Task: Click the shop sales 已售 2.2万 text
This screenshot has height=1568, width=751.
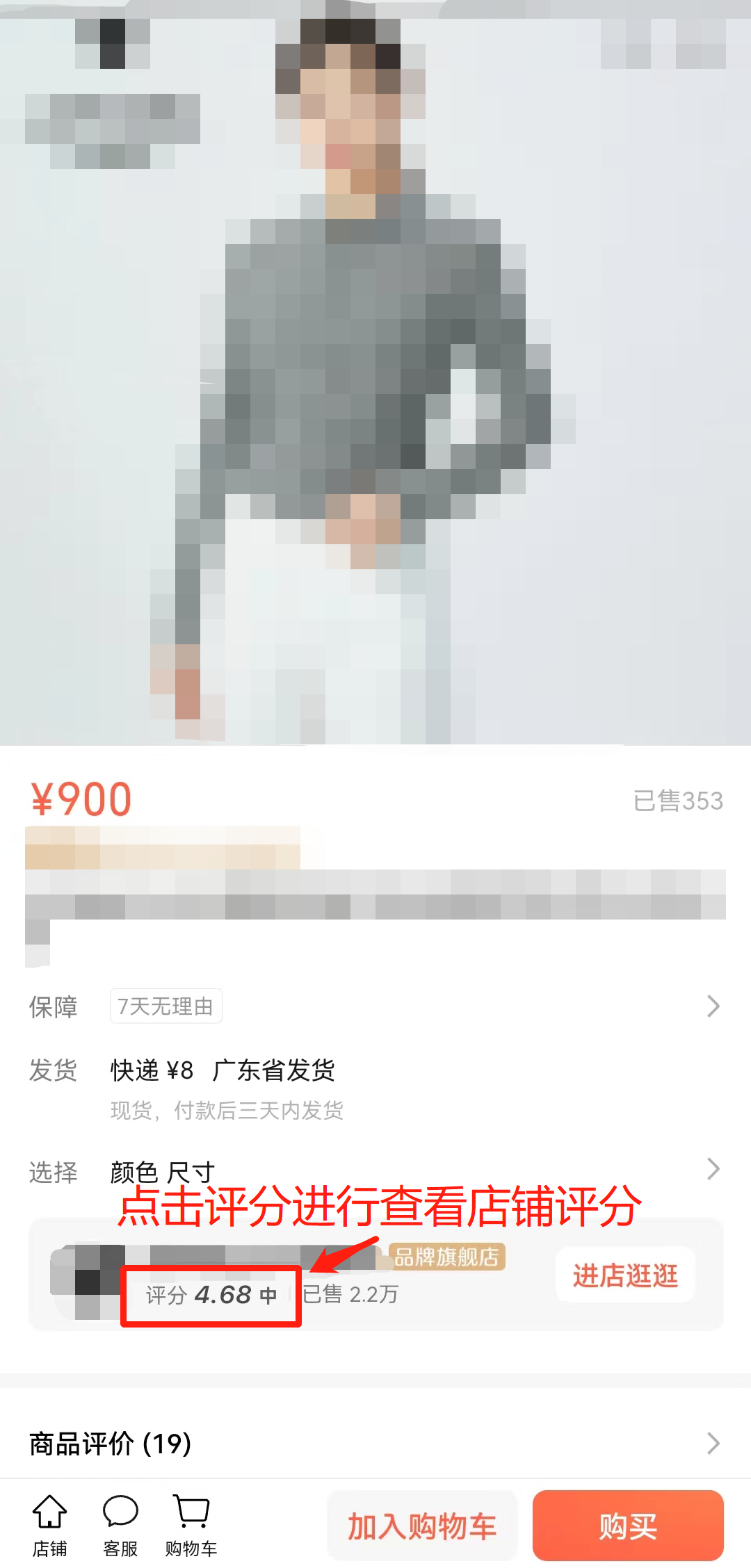Action: click(x=349, y=1294)
